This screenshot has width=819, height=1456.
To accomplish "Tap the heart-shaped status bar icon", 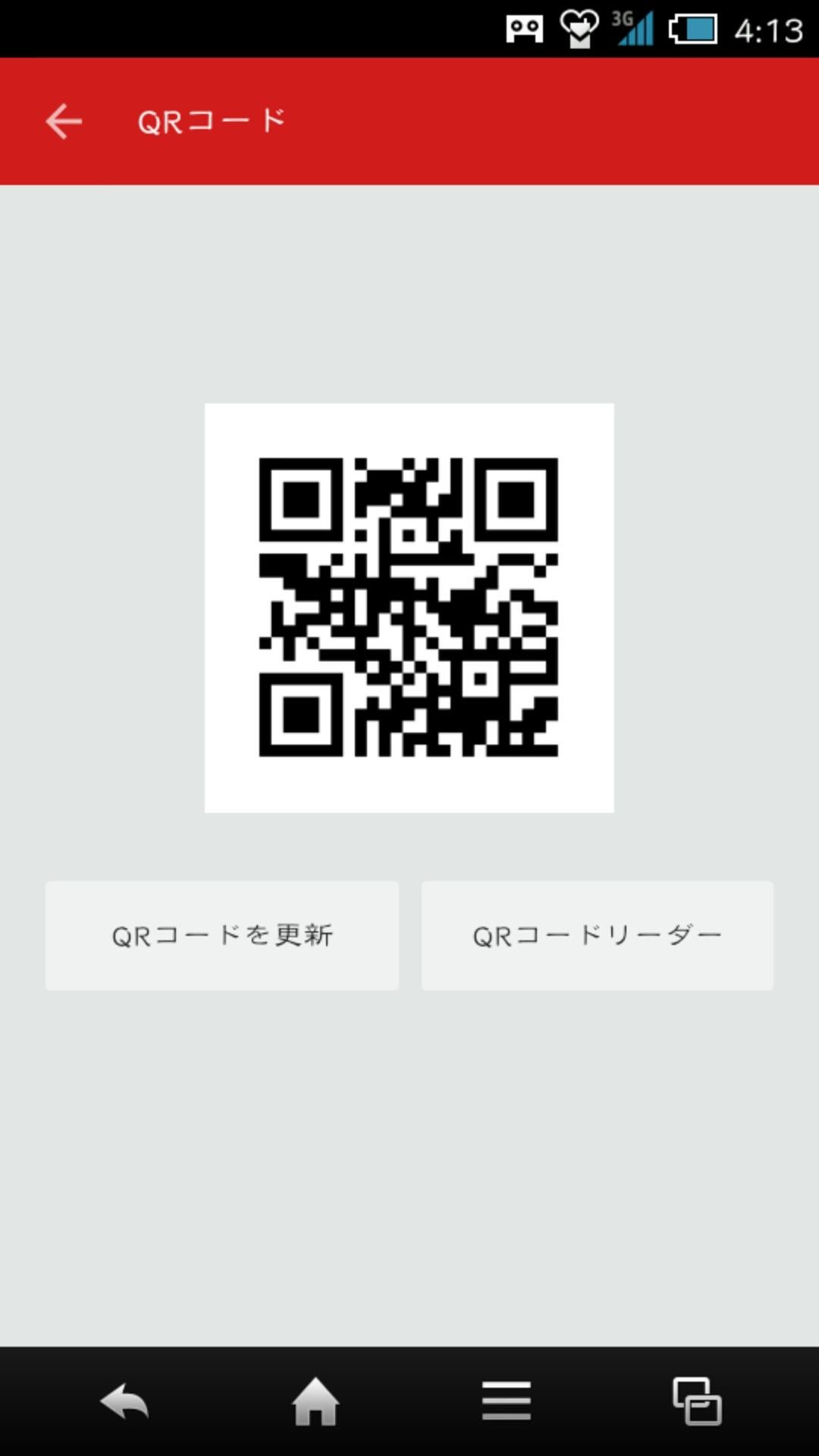I will (579, 29).
